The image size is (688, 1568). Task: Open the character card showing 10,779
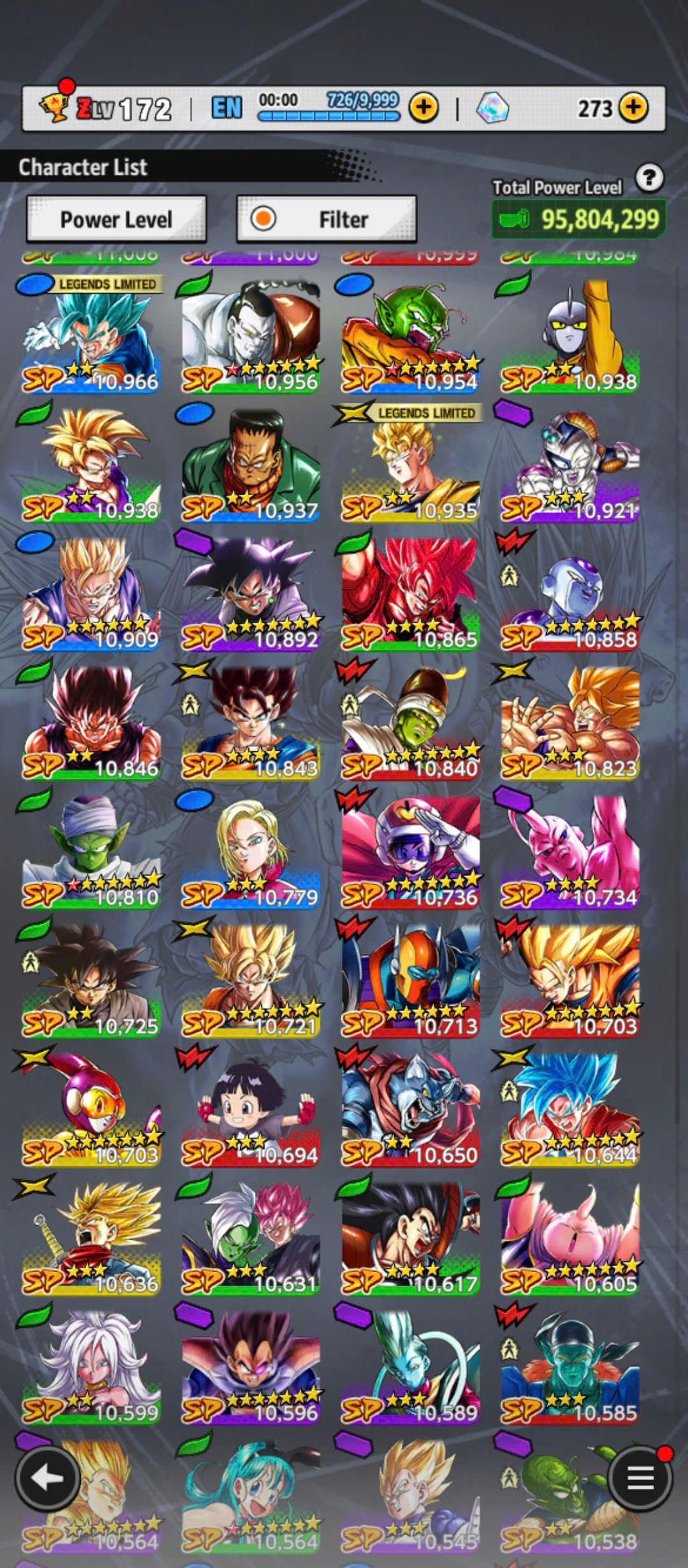(x=250, y=849)
